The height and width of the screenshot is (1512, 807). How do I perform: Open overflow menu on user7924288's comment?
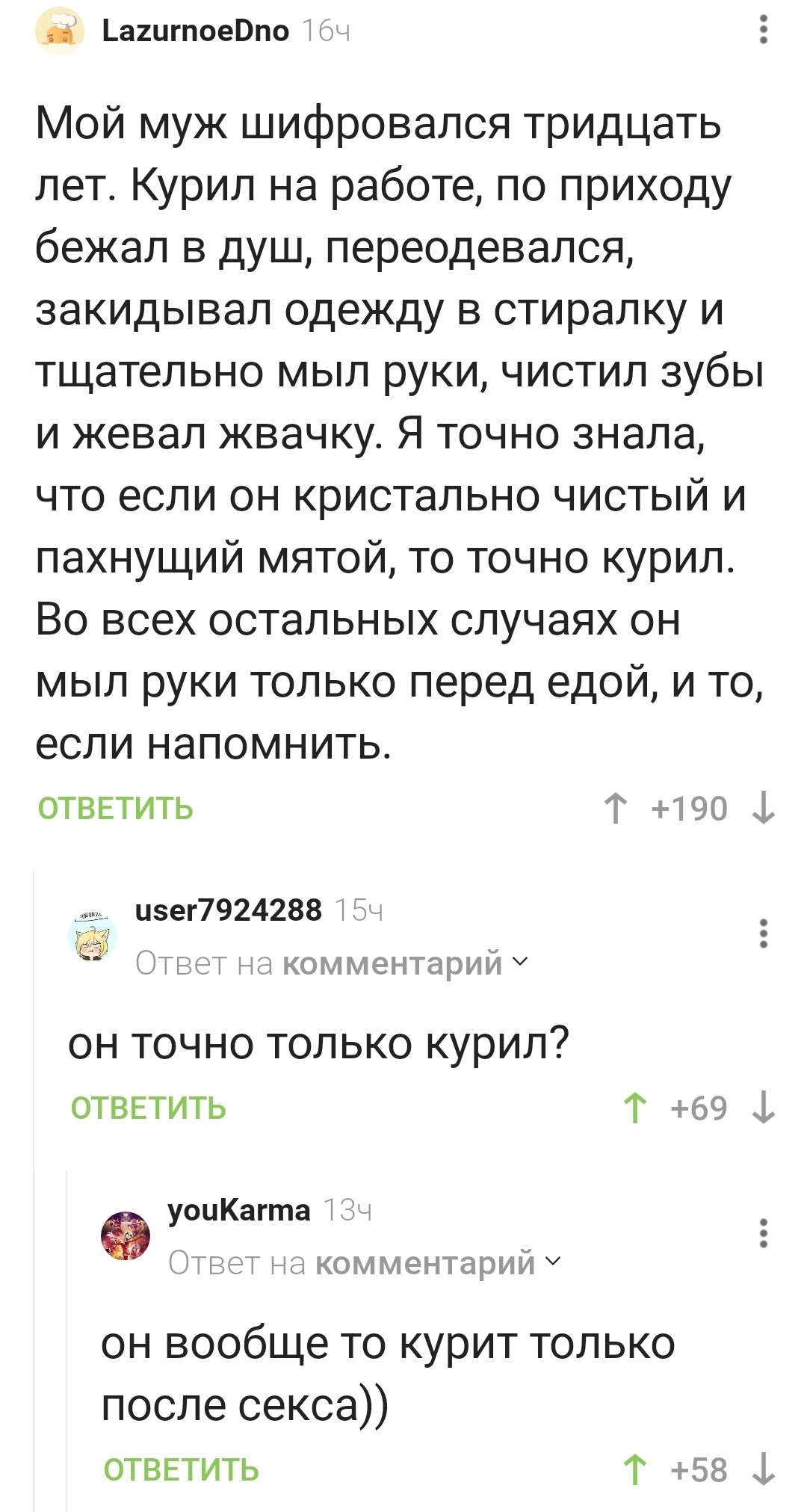click(x=763, y=934)
